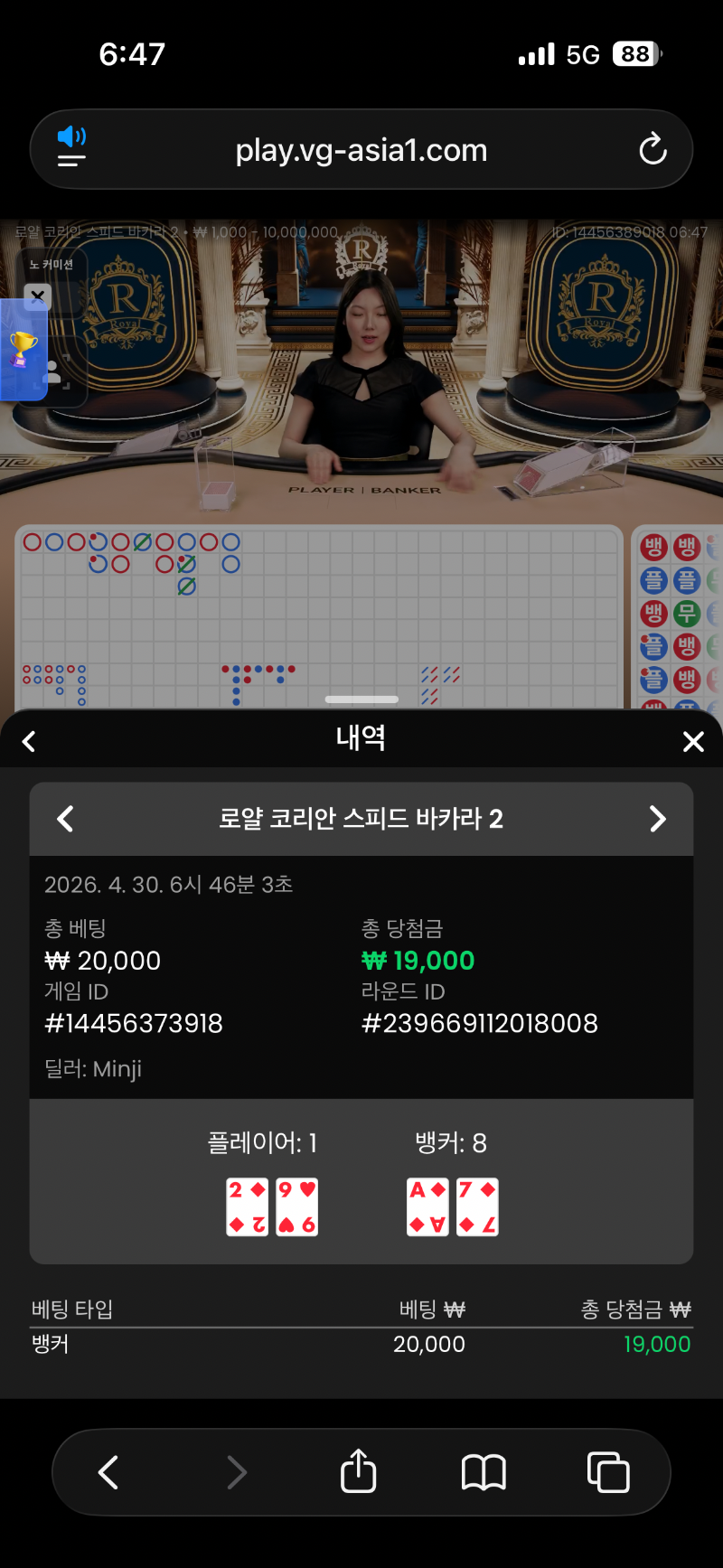723x1568 pixels.
Task: Go back in the browser toolbar
Action: 108,1472
